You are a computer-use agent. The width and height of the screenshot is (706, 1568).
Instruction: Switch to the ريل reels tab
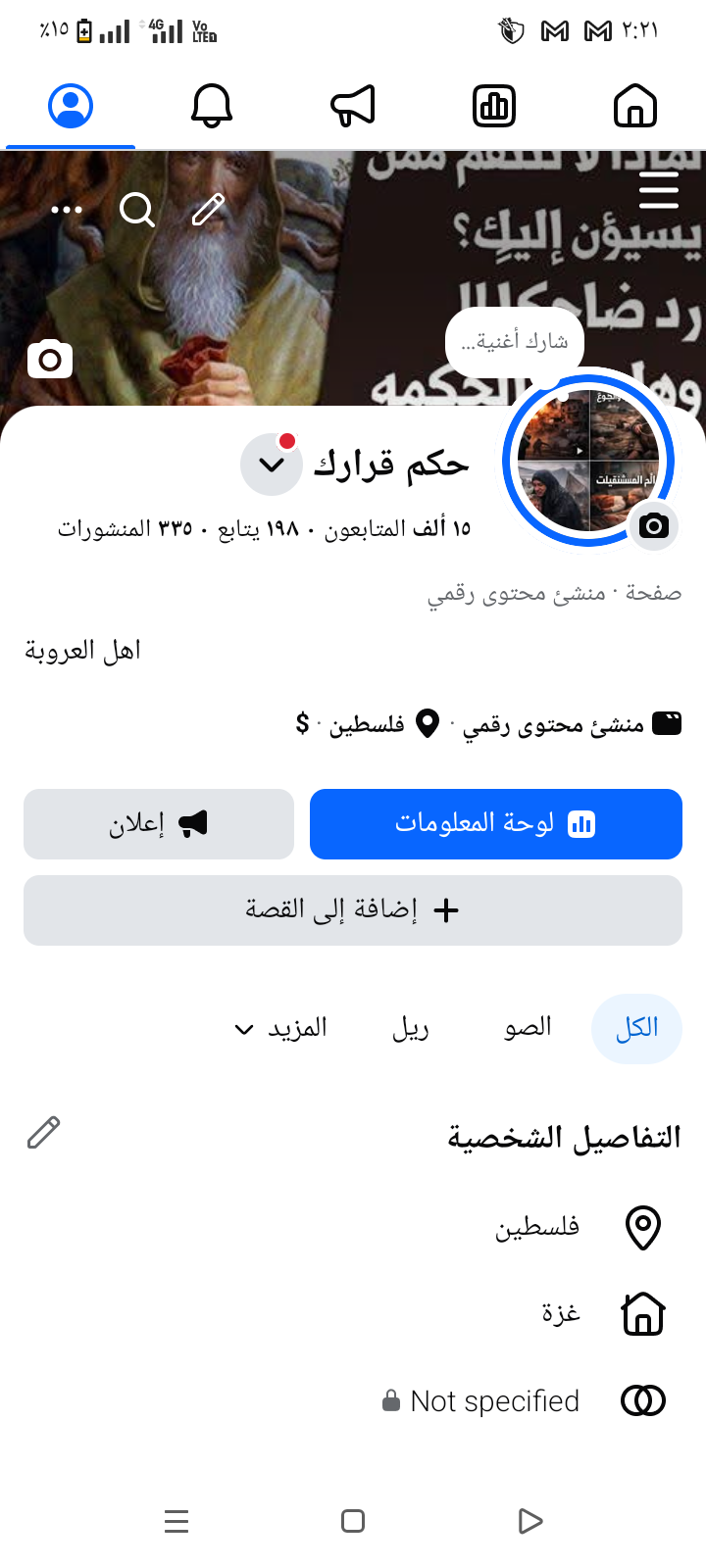point(411,1028)
